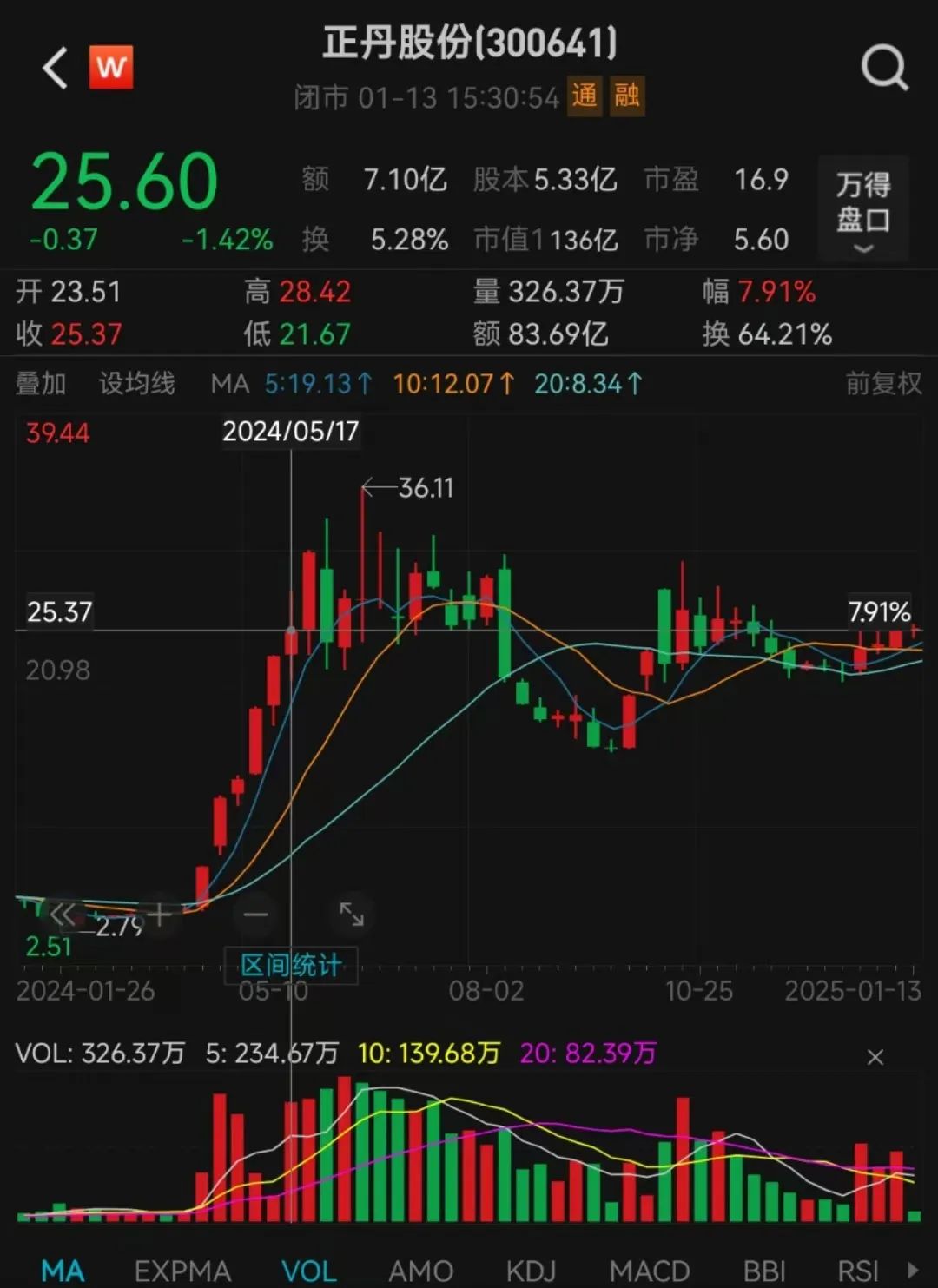Close the VOL indicator panel
Image resolution: width=938 pixels, height=1288 pixels.
(875, 1057)
